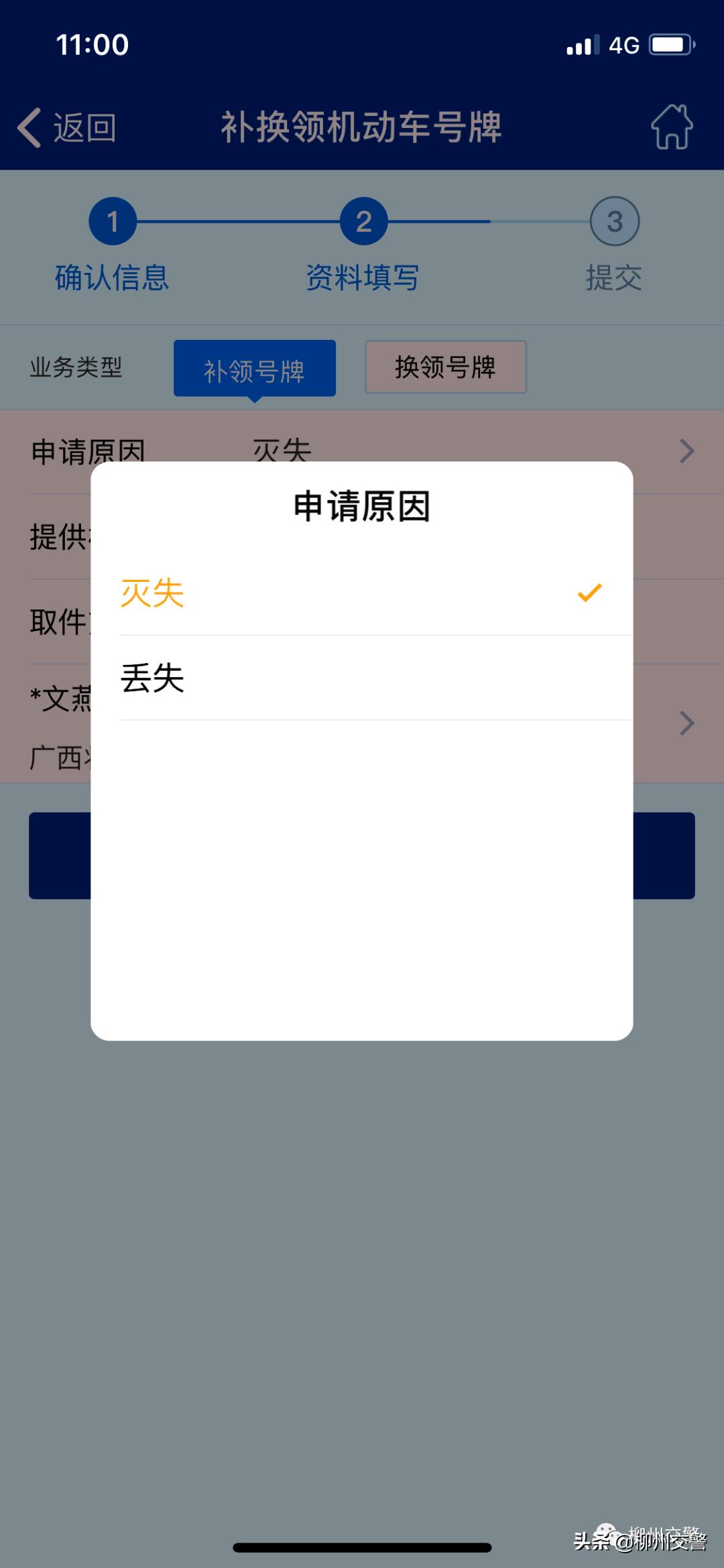Image resolution: width=724 pixels, height=1568 pixels.
Task: Open the 申请原因 row chevron arrow
Action: click(685, 451)
